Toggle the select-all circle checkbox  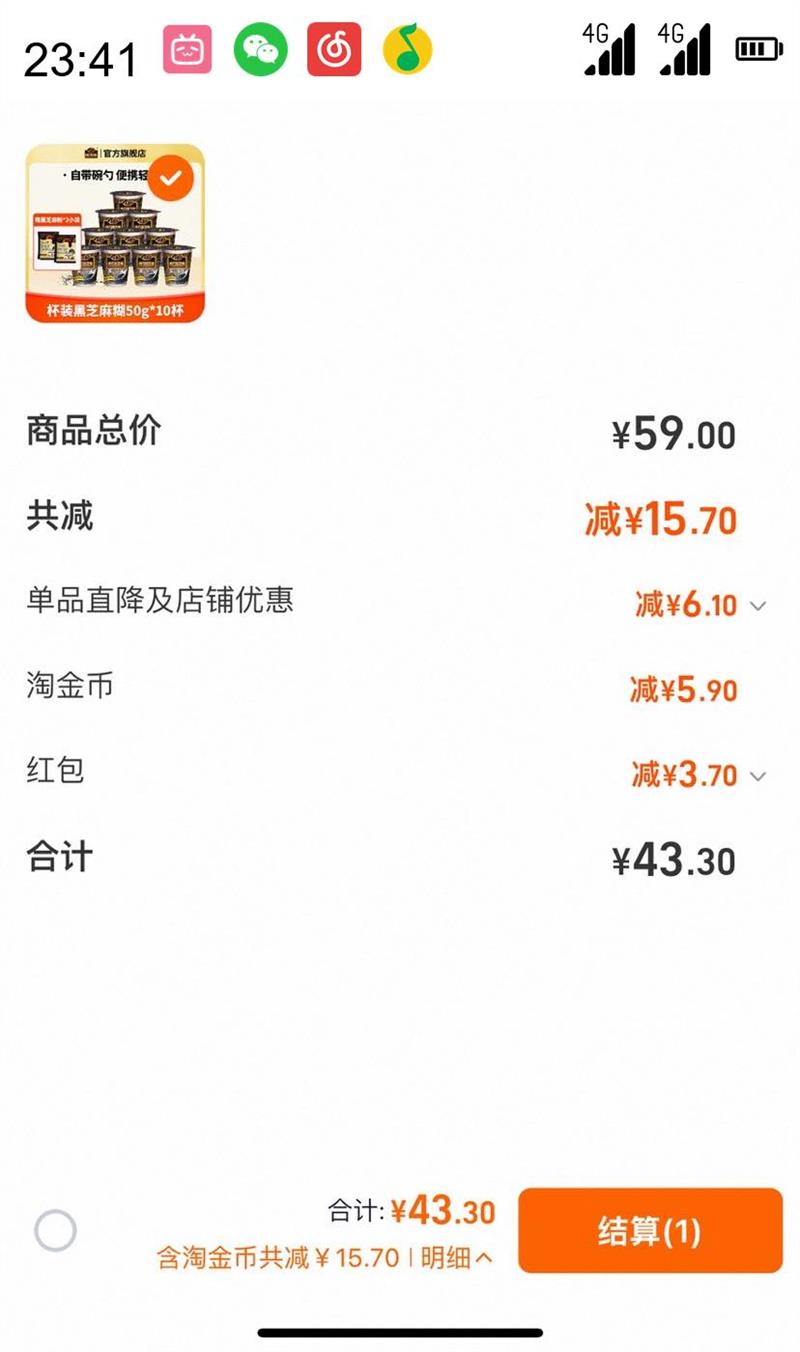pyautogui.click(x=55, y=1231)
